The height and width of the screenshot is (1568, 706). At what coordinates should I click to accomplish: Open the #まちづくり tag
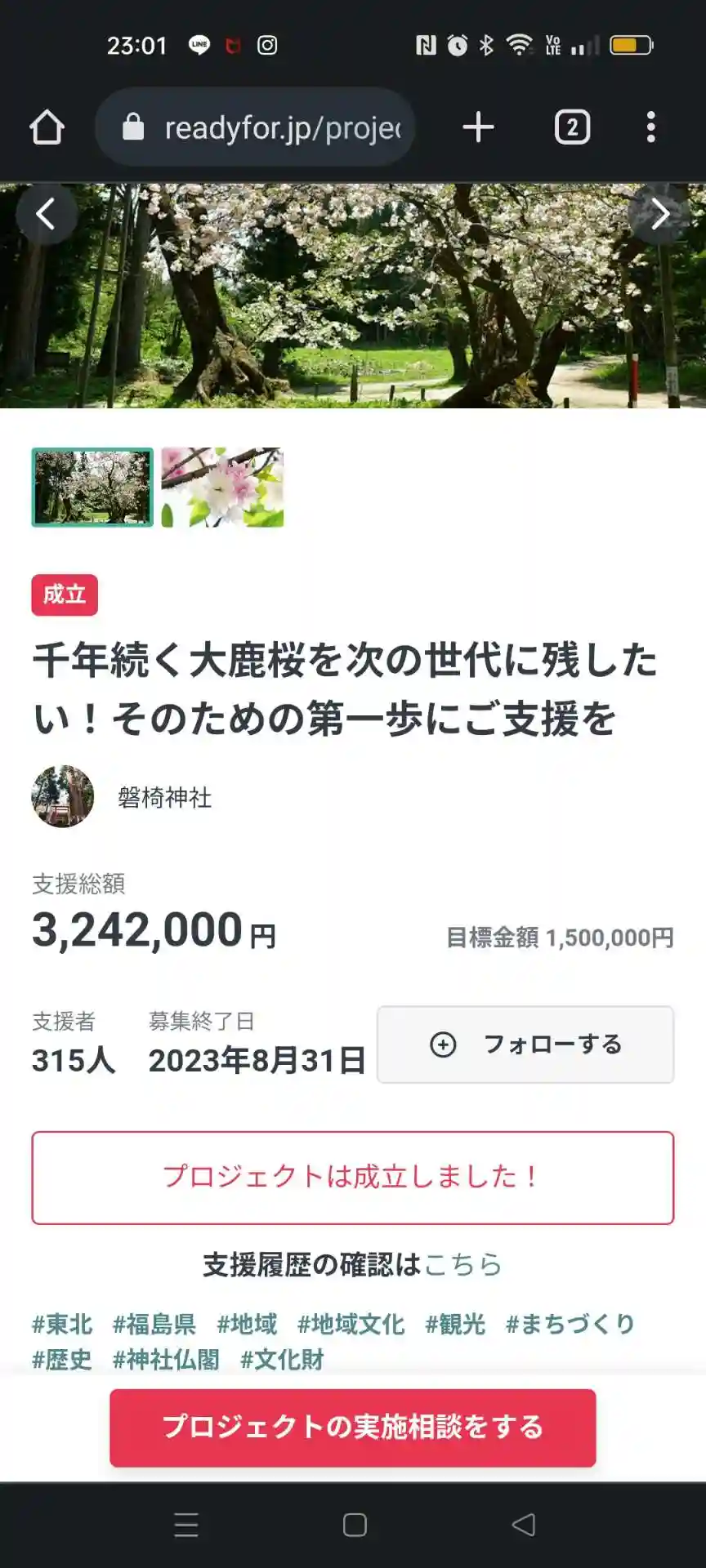570,1324
